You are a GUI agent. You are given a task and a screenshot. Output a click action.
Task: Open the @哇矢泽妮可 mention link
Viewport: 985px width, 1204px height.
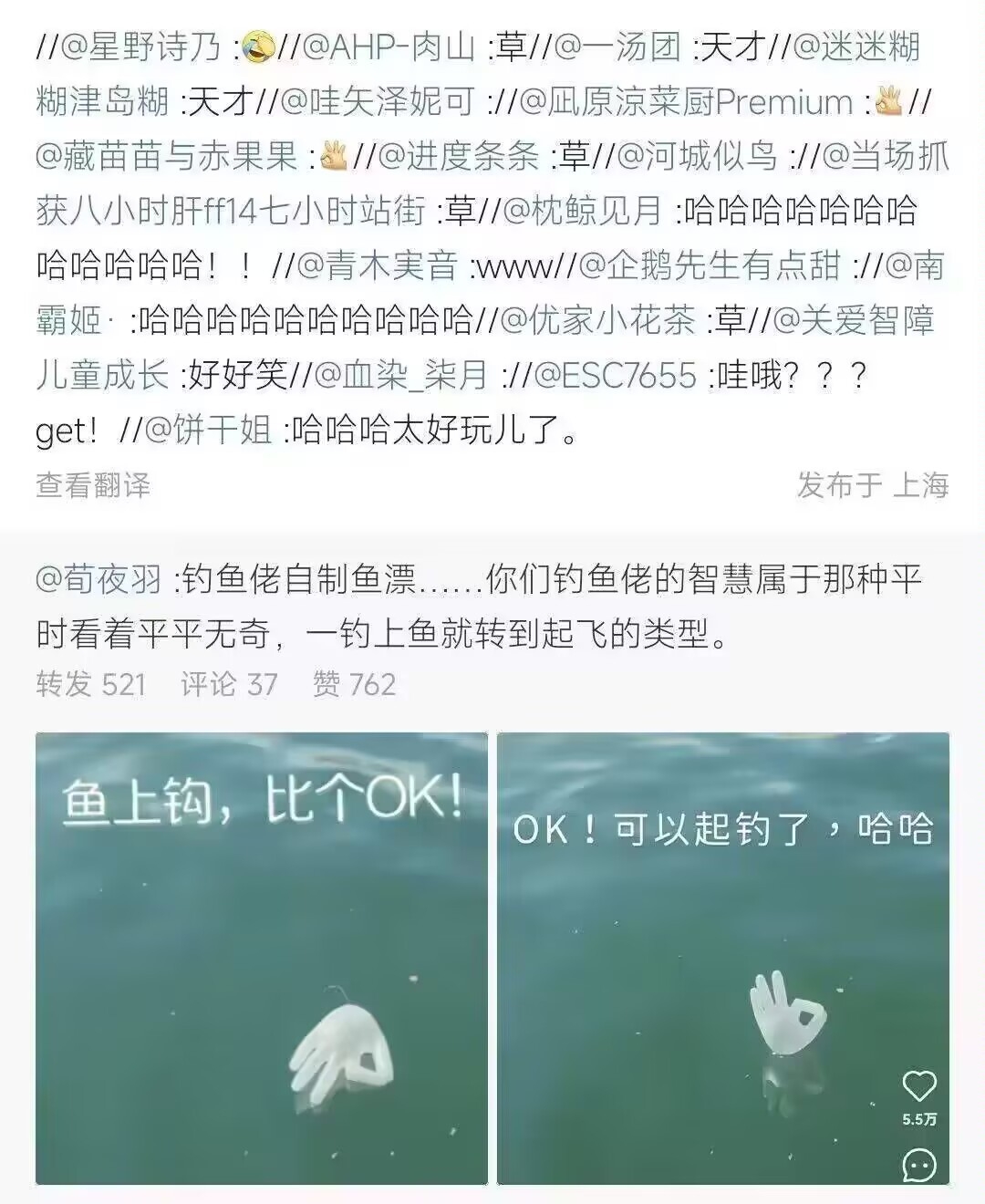[x=378, y=101]
